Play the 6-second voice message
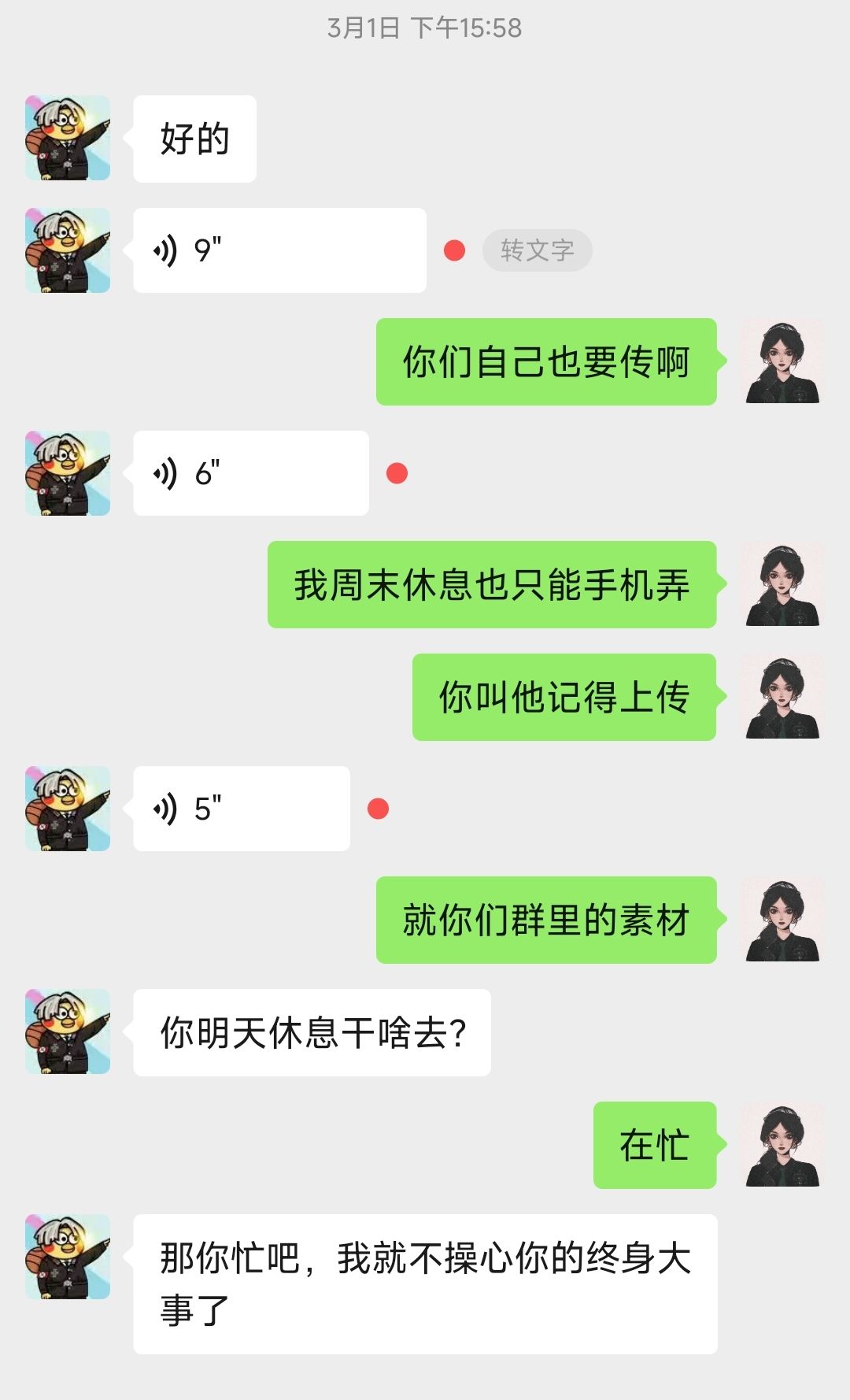Viewport: 850px width, 1400px height. point(251,473)
